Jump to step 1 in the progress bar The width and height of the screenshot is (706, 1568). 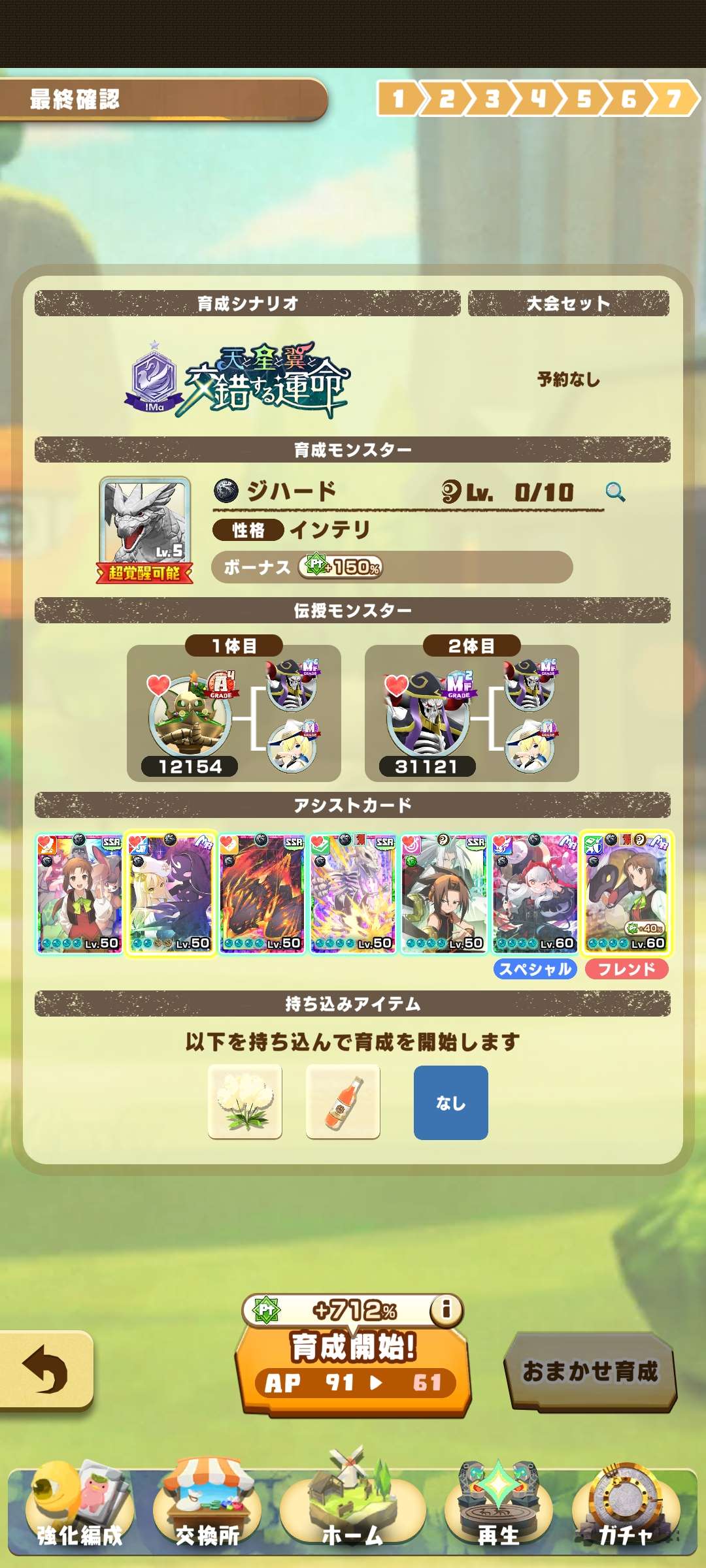tap(397, 99)
